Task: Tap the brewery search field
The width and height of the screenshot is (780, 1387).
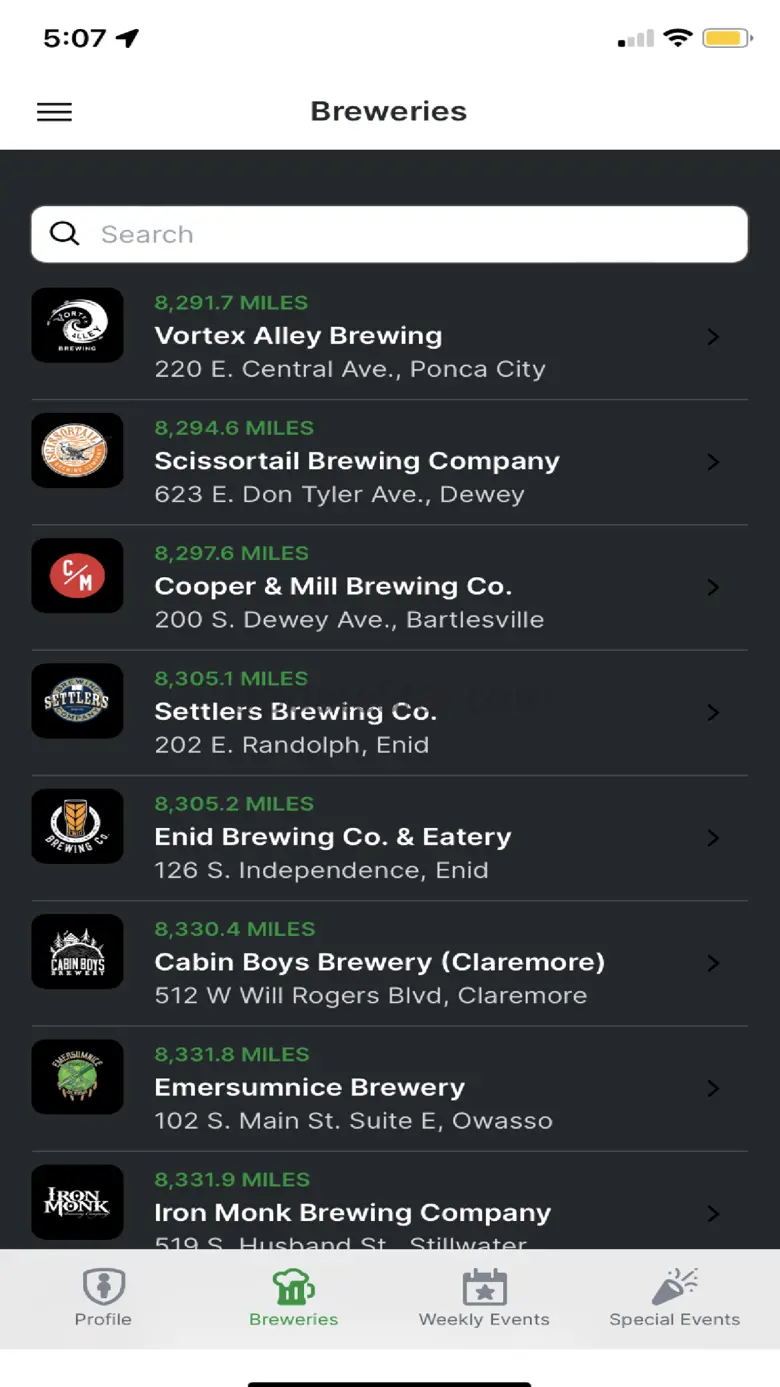Action: 390,234
